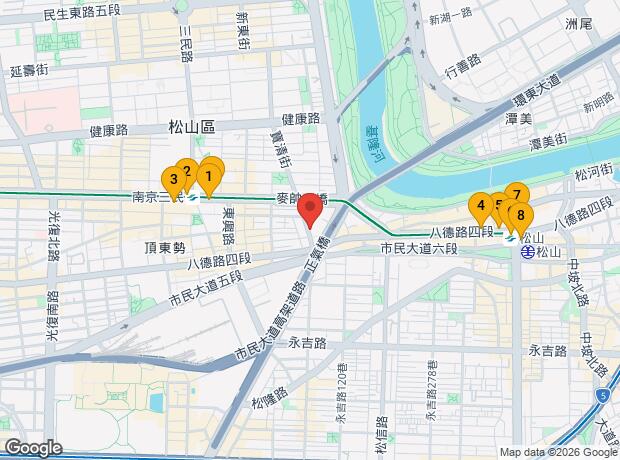
Task: Open the yellow marker numbered 8
Action: coord(521,213)
